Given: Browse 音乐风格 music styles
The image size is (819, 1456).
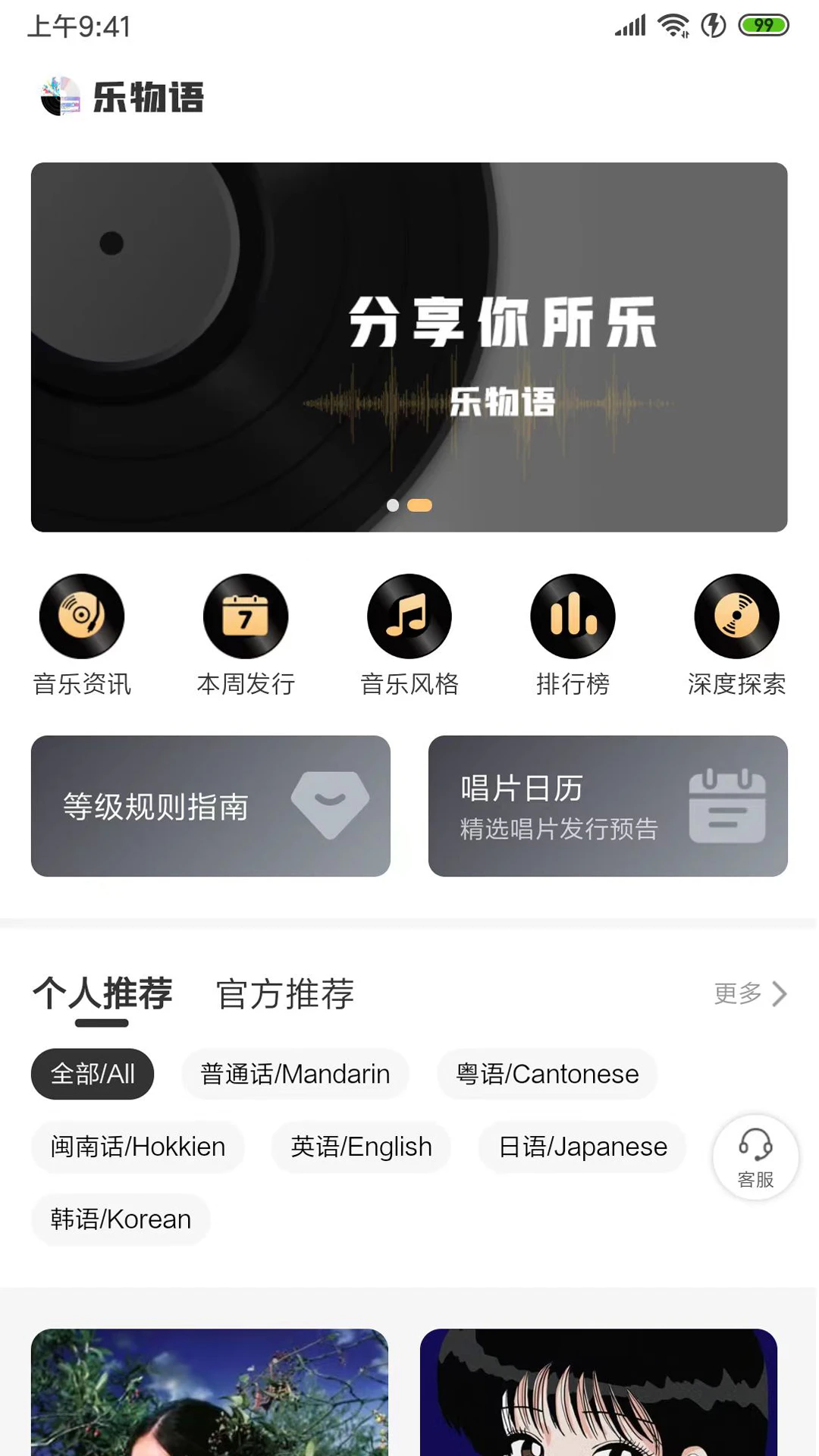Looking at the screenshot, I should pyautogui.click(x=409, y=635).
